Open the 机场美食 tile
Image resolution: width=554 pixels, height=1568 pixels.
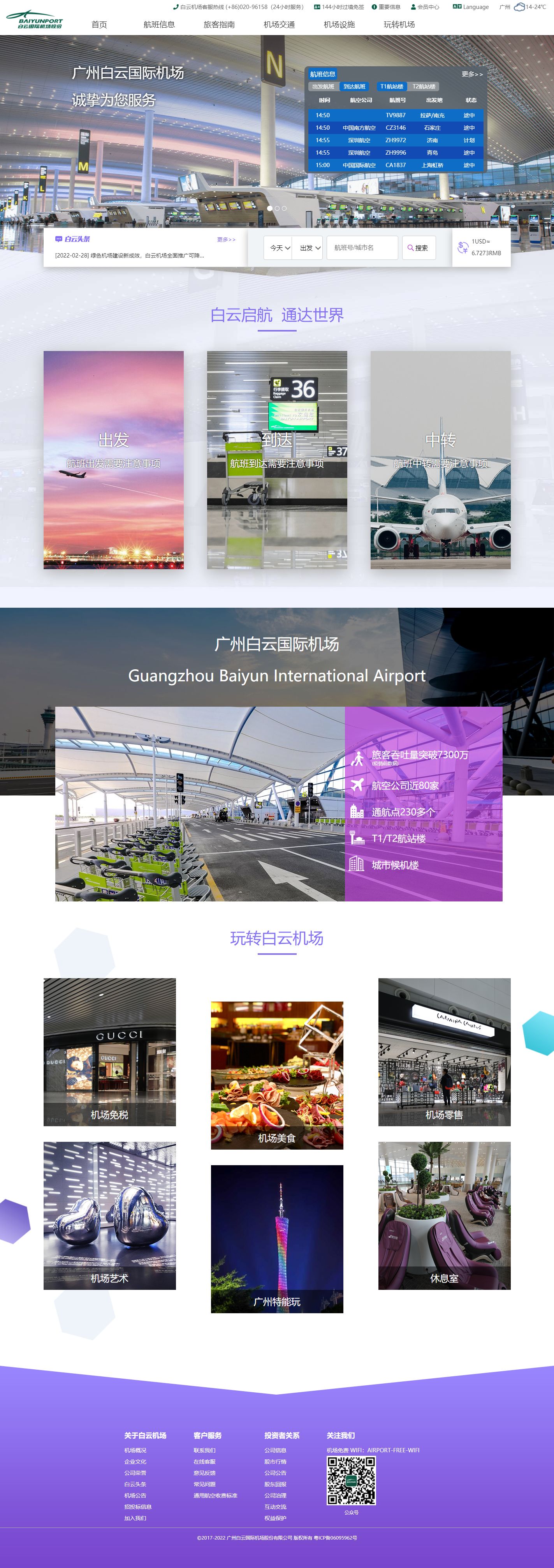(x=277, y=1075)
